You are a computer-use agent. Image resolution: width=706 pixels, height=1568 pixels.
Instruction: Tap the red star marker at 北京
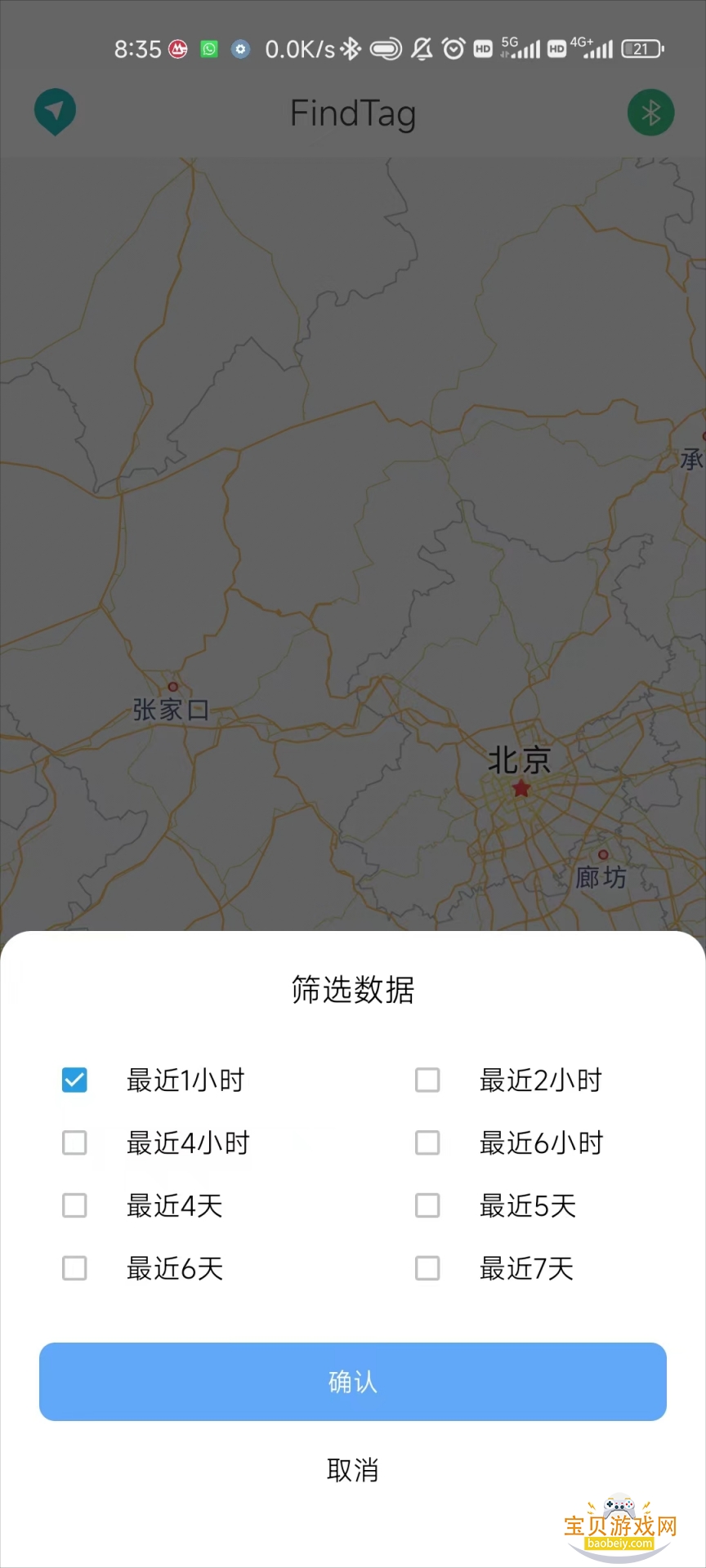click(521, 788)
